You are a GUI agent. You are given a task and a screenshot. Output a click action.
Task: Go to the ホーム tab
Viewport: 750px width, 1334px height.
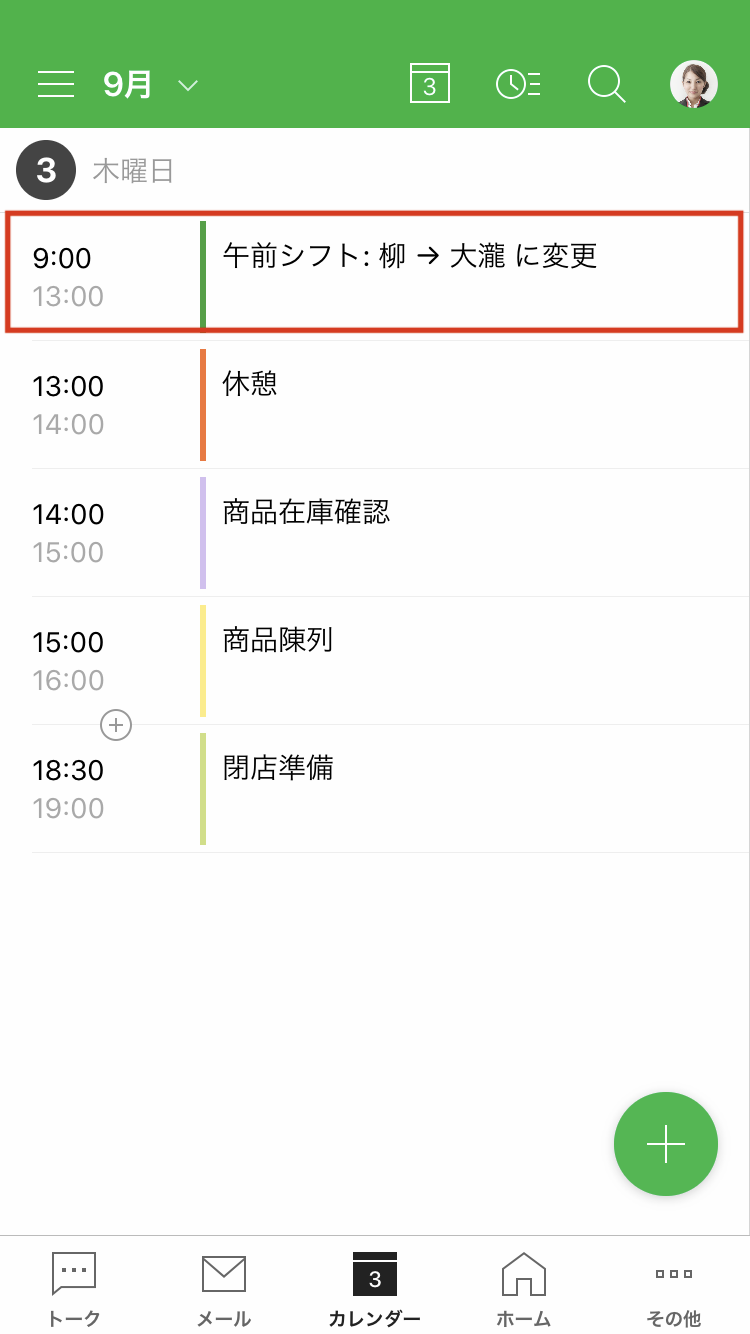point(524,1288)
